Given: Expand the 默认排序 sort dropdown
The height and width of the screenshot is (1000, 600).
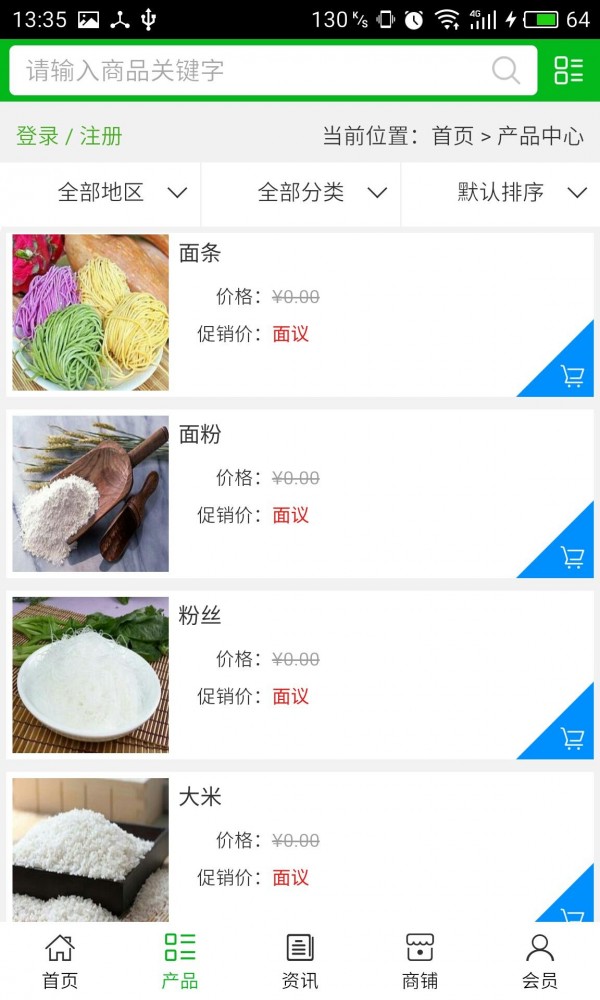Looking at the screenshot, I should (x=521, y=192).
